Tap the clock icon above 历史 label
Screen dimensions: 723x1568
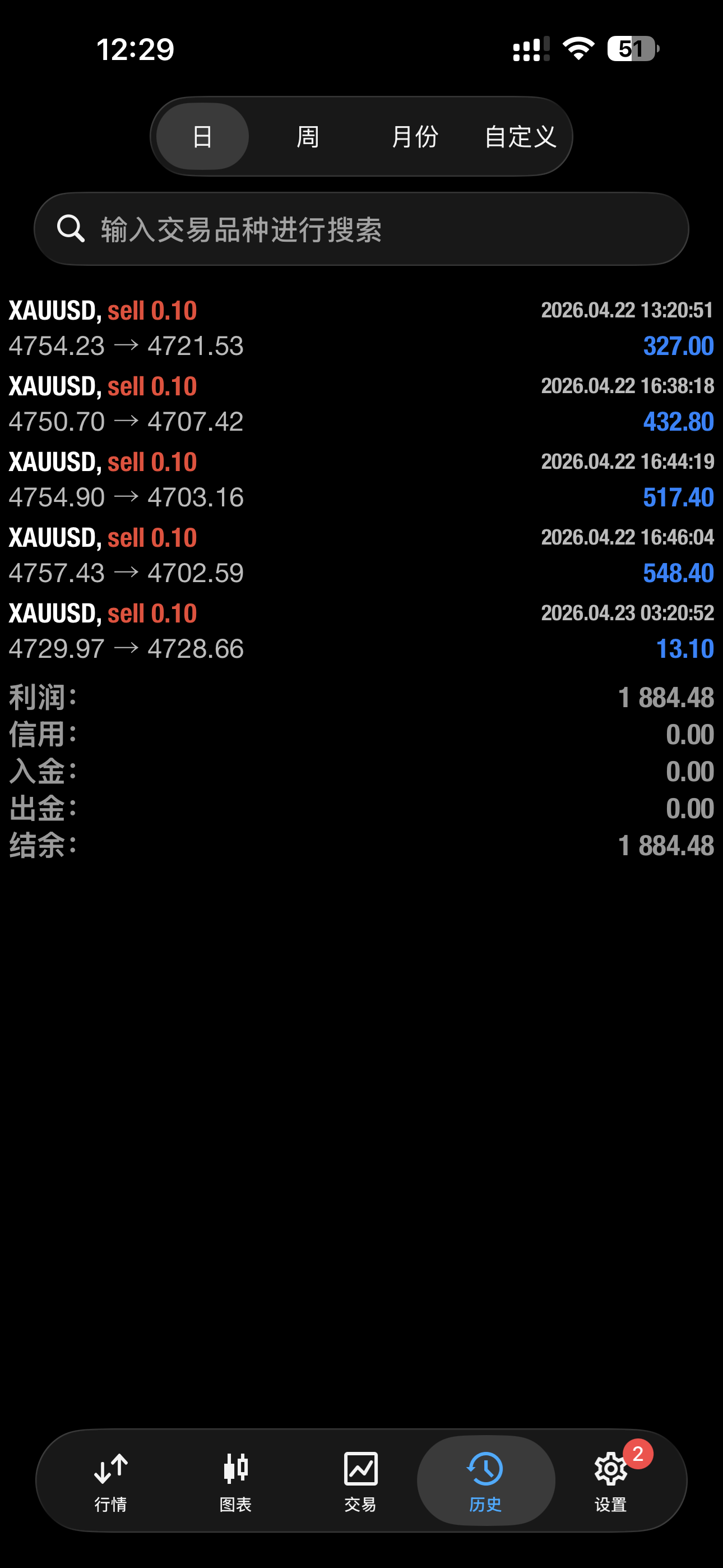tap(485, 1467)
